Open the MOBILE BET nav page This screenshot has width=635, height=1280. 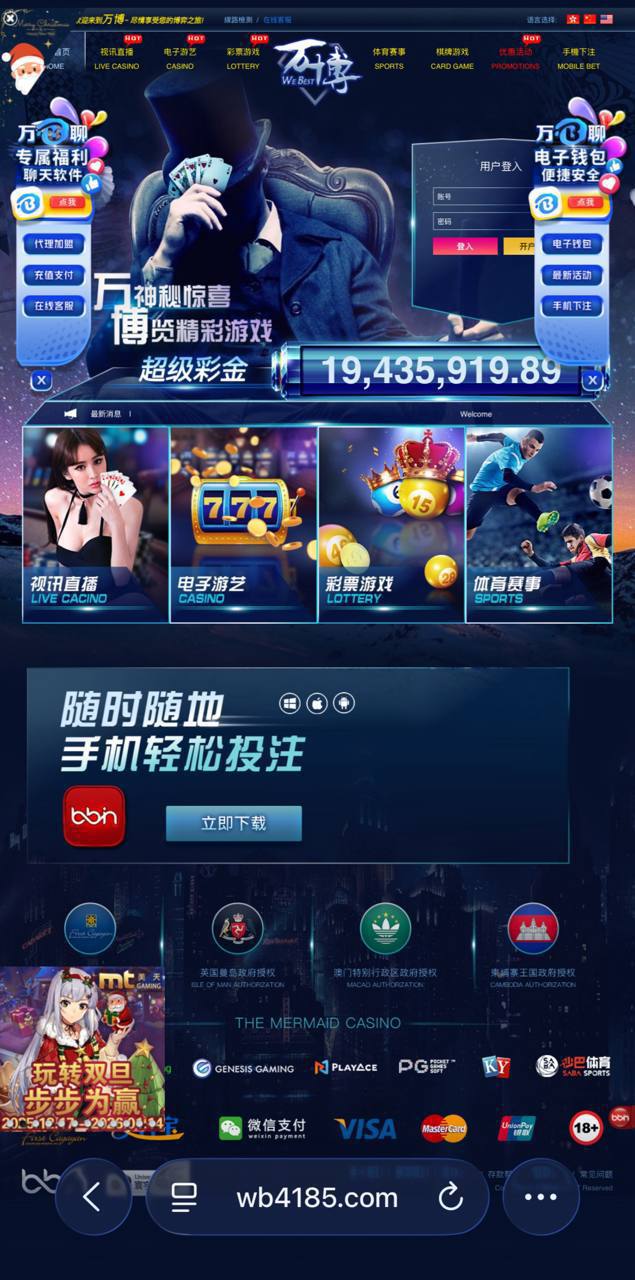click(x=578, y=58)
